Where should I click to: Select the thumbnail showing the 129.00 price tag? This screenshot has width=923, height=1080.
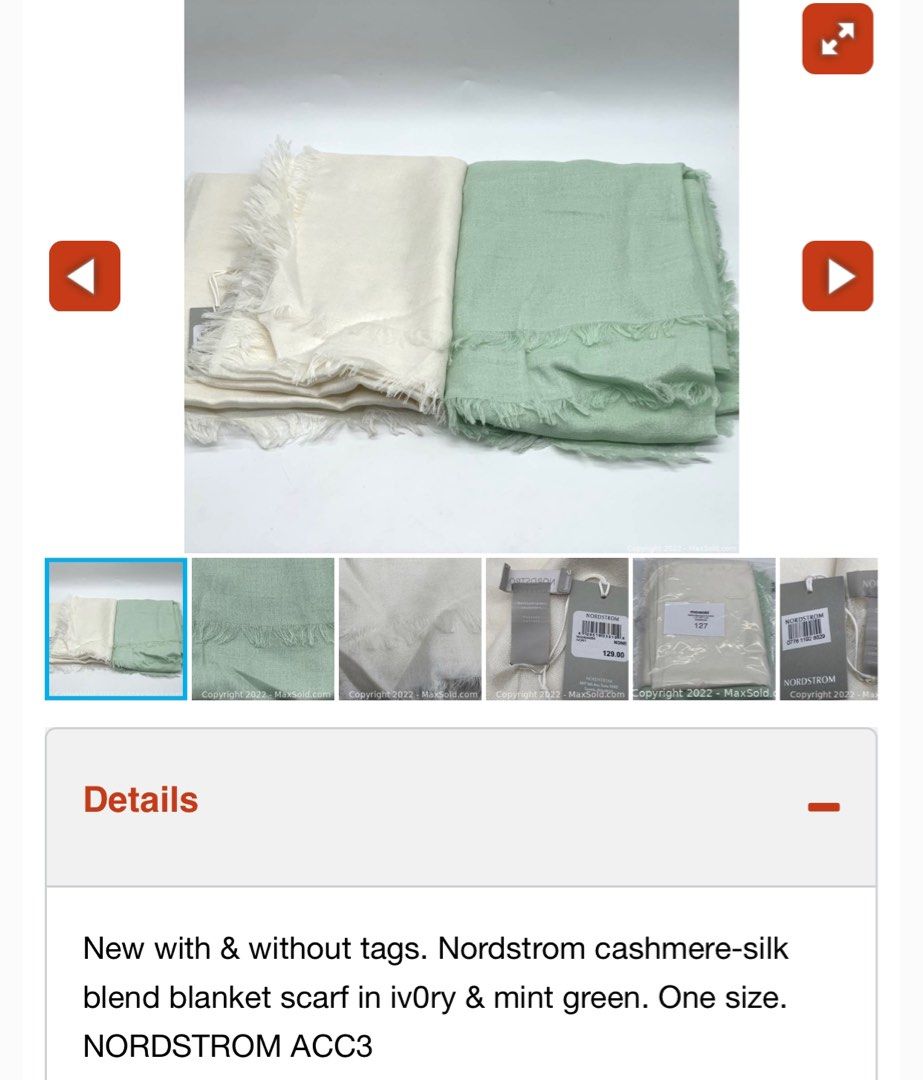pyautogui.click(x=556, y=629)
